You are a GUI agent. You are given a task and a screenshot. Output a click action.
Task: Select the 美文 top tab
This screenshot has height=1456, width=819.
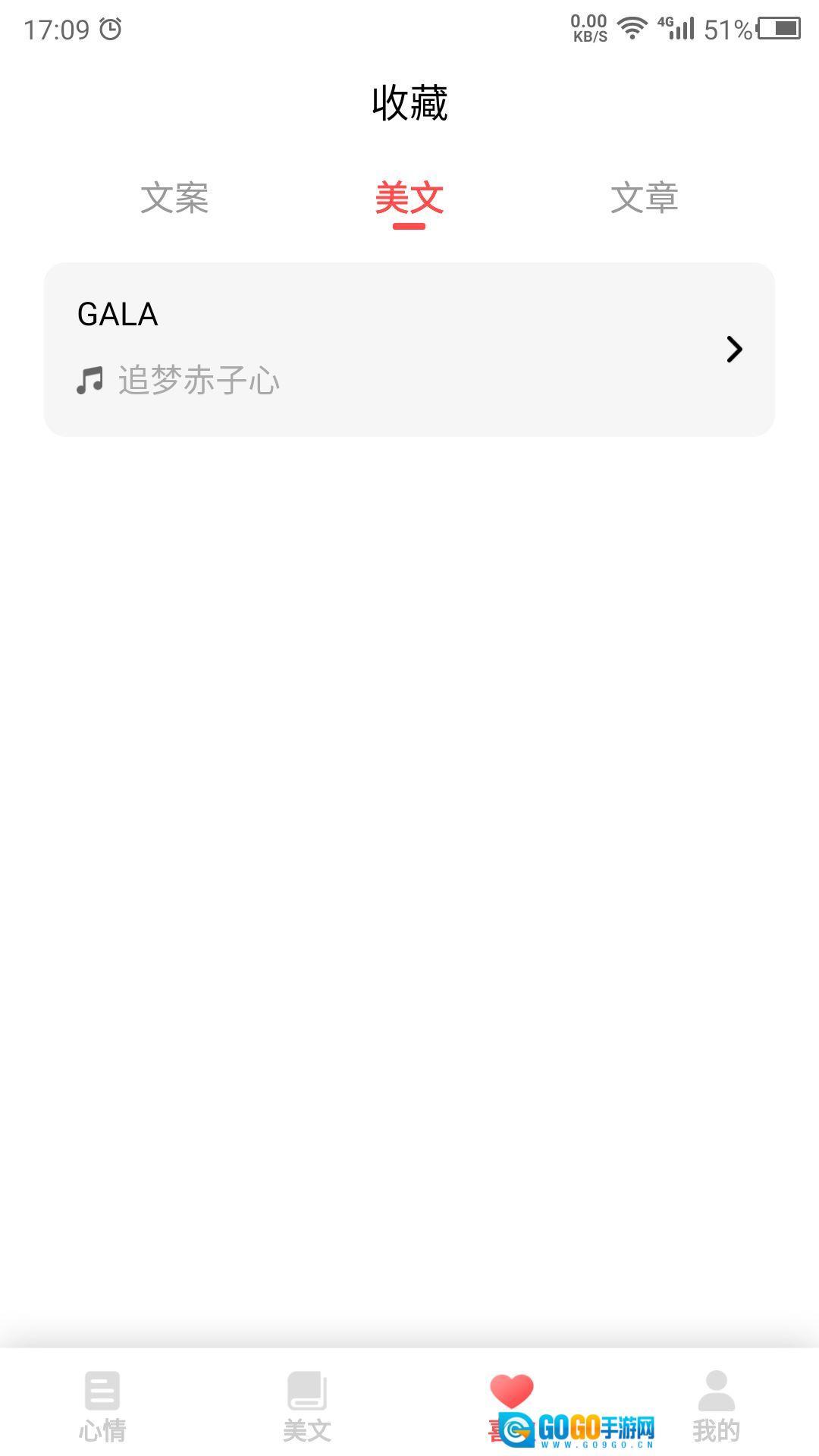[x=409, y=198]
